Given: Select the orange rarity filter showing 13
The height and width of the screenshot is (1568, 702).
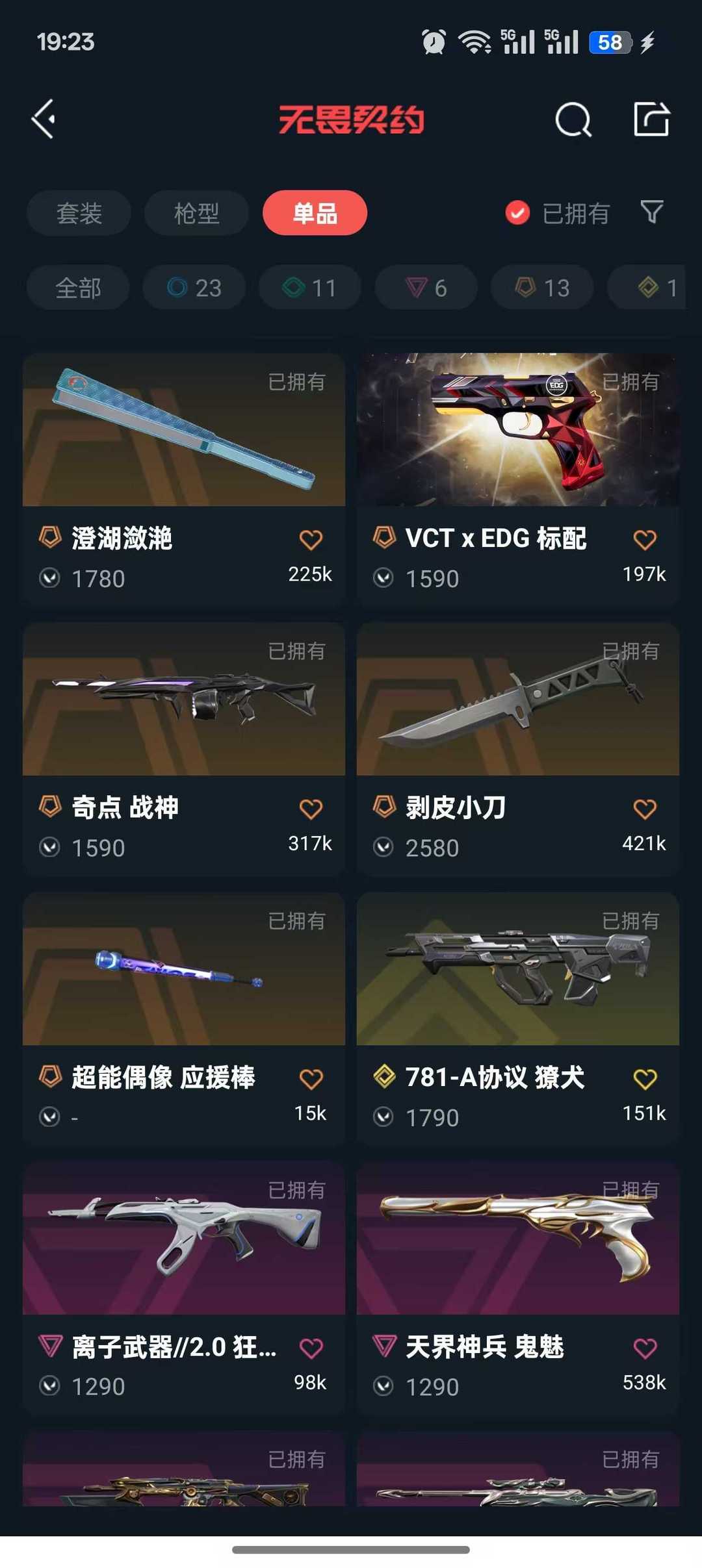Looking at the screenshot, I should [x=541, y=287].
